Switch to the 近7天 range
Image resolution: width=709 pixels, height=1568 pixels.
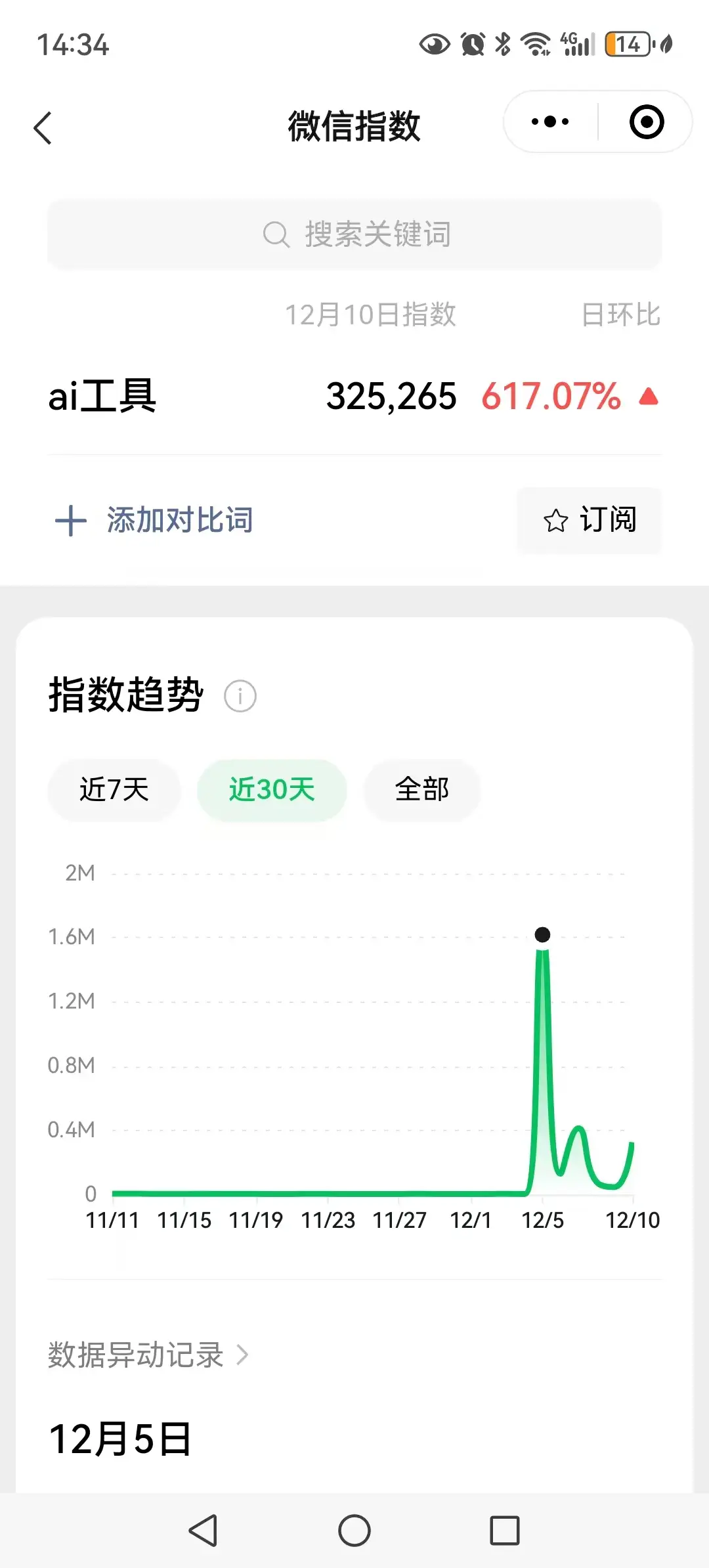click(114, 790)
